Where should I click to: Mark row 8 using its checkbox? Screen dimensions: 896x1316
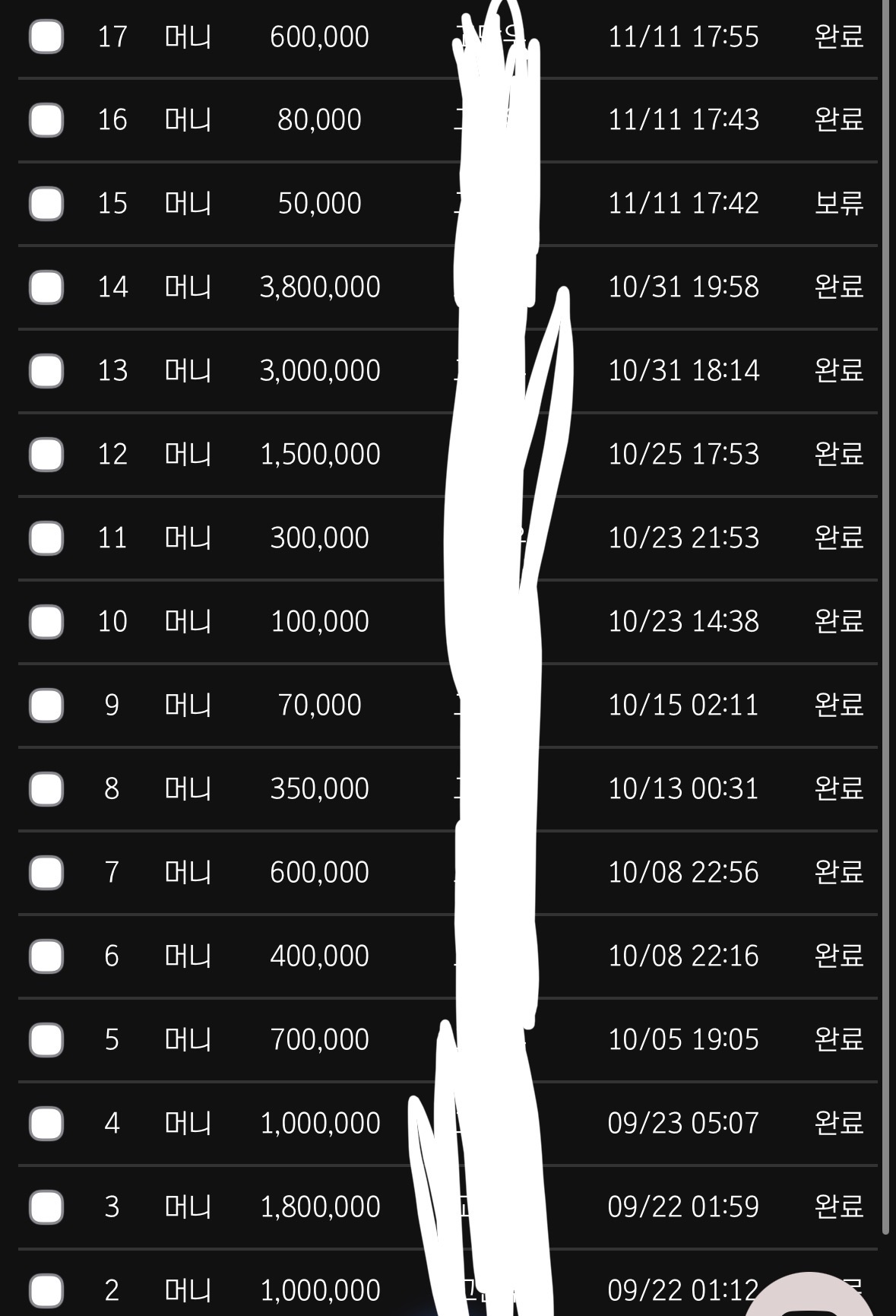[x=46, y=789]
